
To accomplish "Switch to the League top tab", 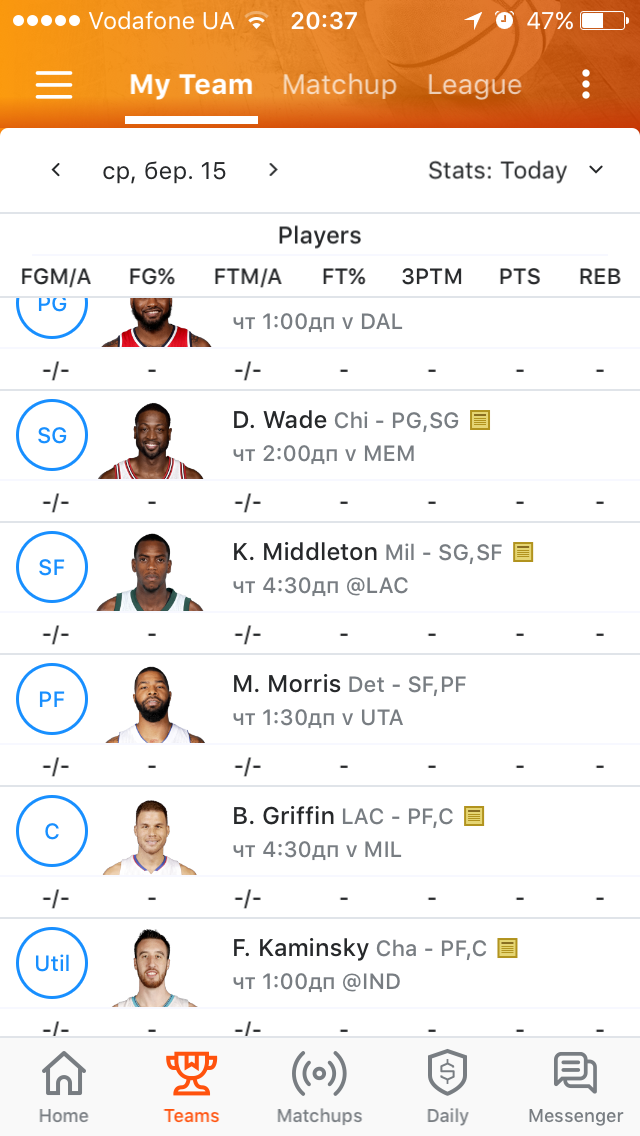I will pos(474,85).
